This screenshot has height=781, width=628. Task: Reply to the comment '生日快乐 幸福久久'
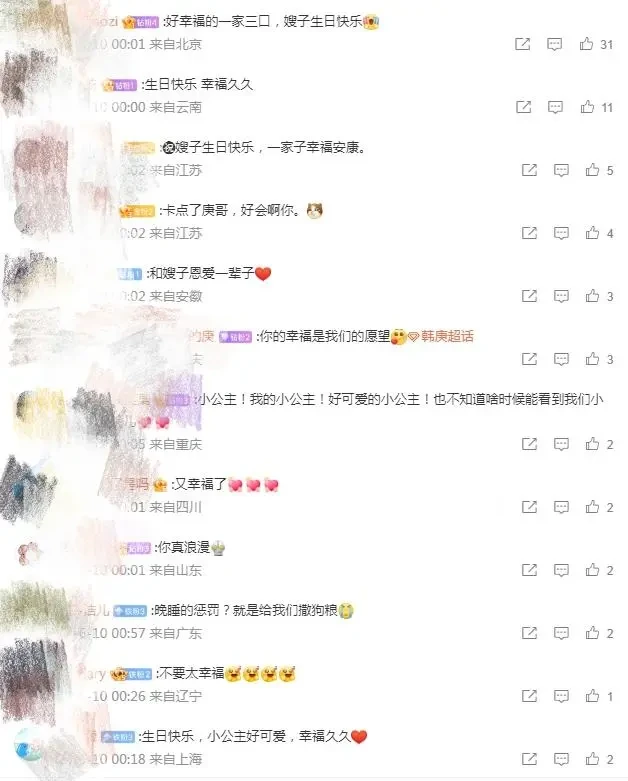554,107
